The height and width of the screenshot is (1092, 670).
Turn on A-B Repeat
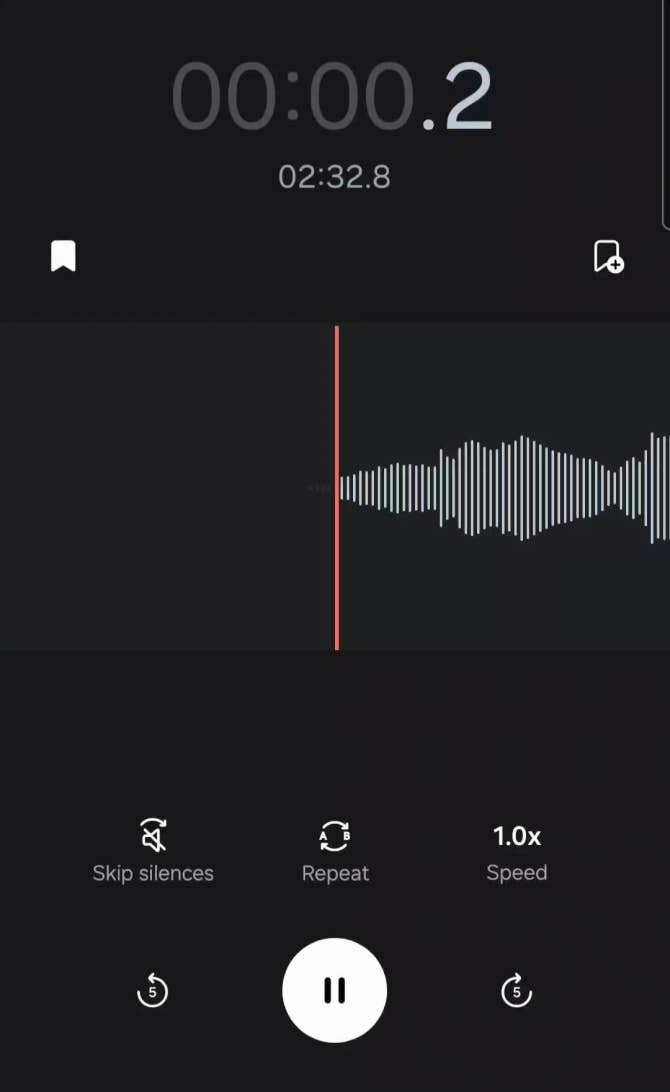[335, 851]
